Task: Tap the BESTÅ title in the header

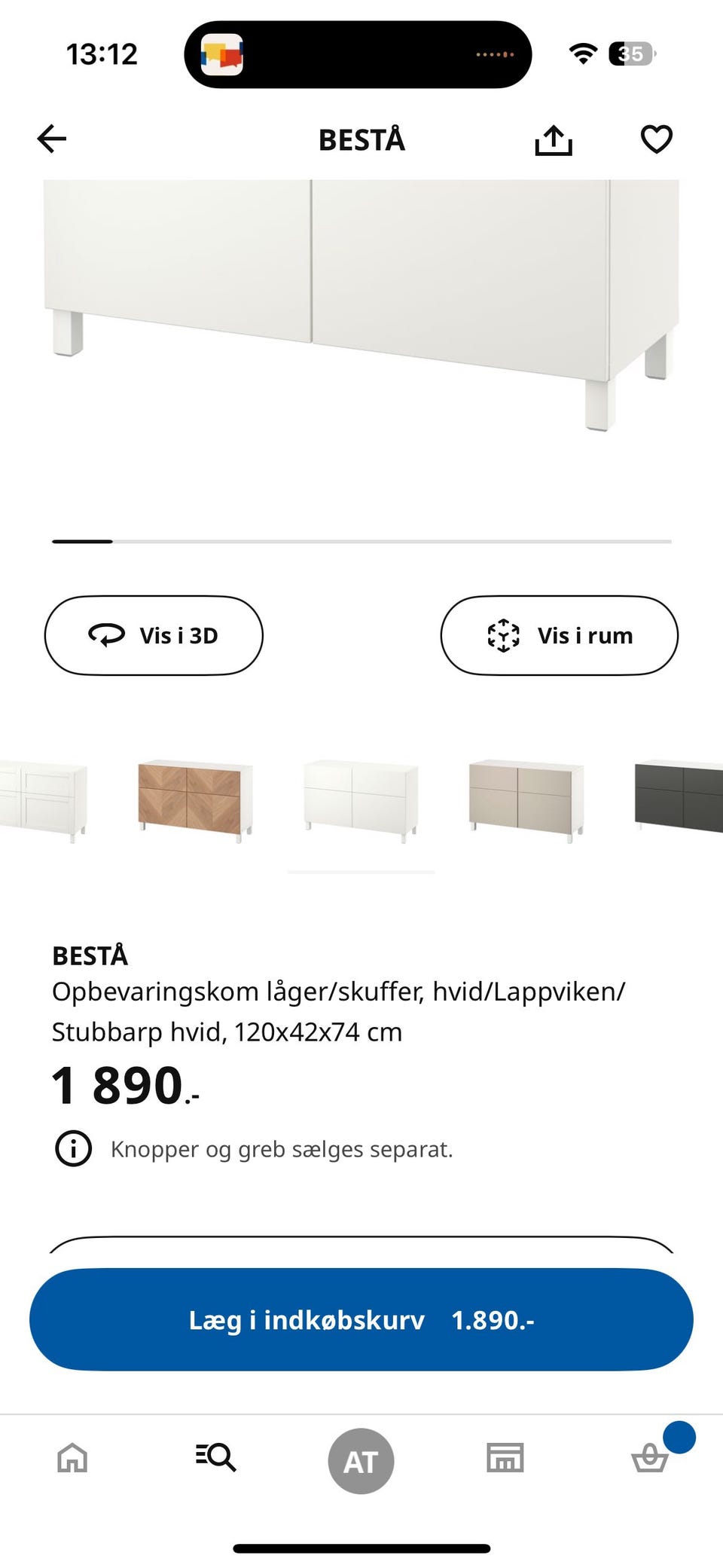Action: click(x=361, y=139)
